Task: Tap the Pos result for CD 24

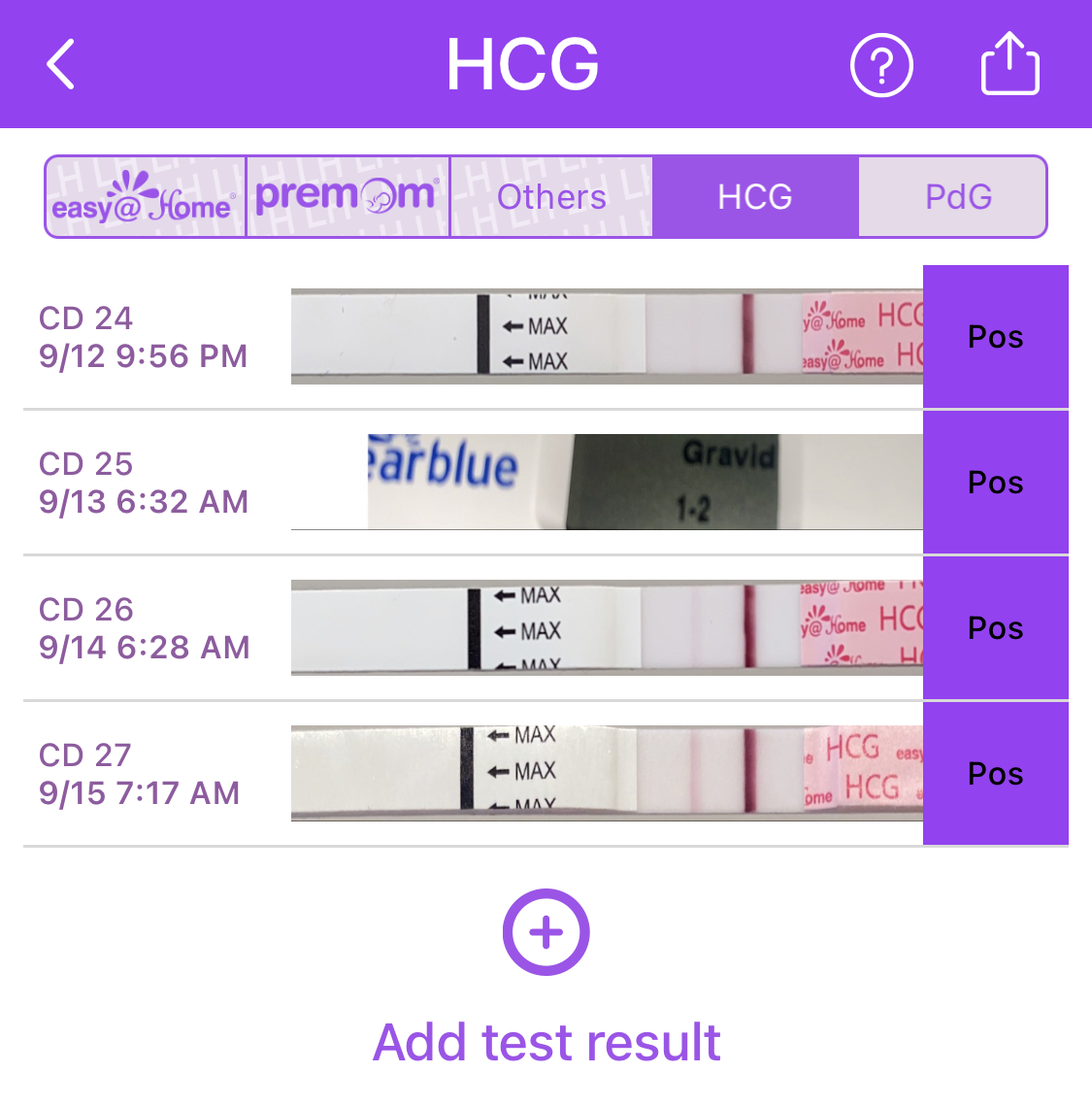Action: click(995, 337)
